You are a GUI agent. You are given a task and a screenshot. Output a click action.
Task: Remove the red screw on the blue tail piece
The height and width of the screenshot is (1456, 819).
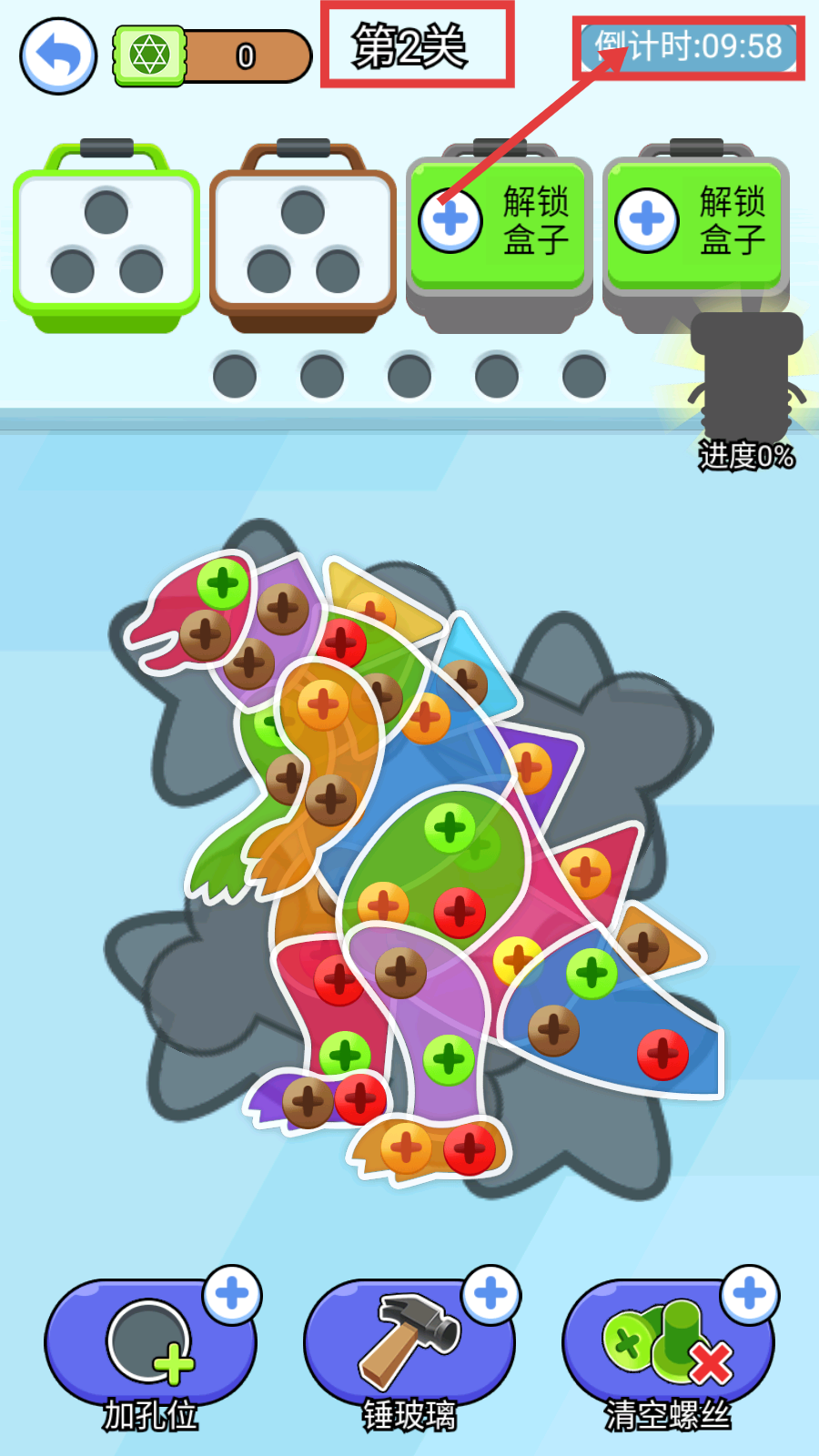662,1055
